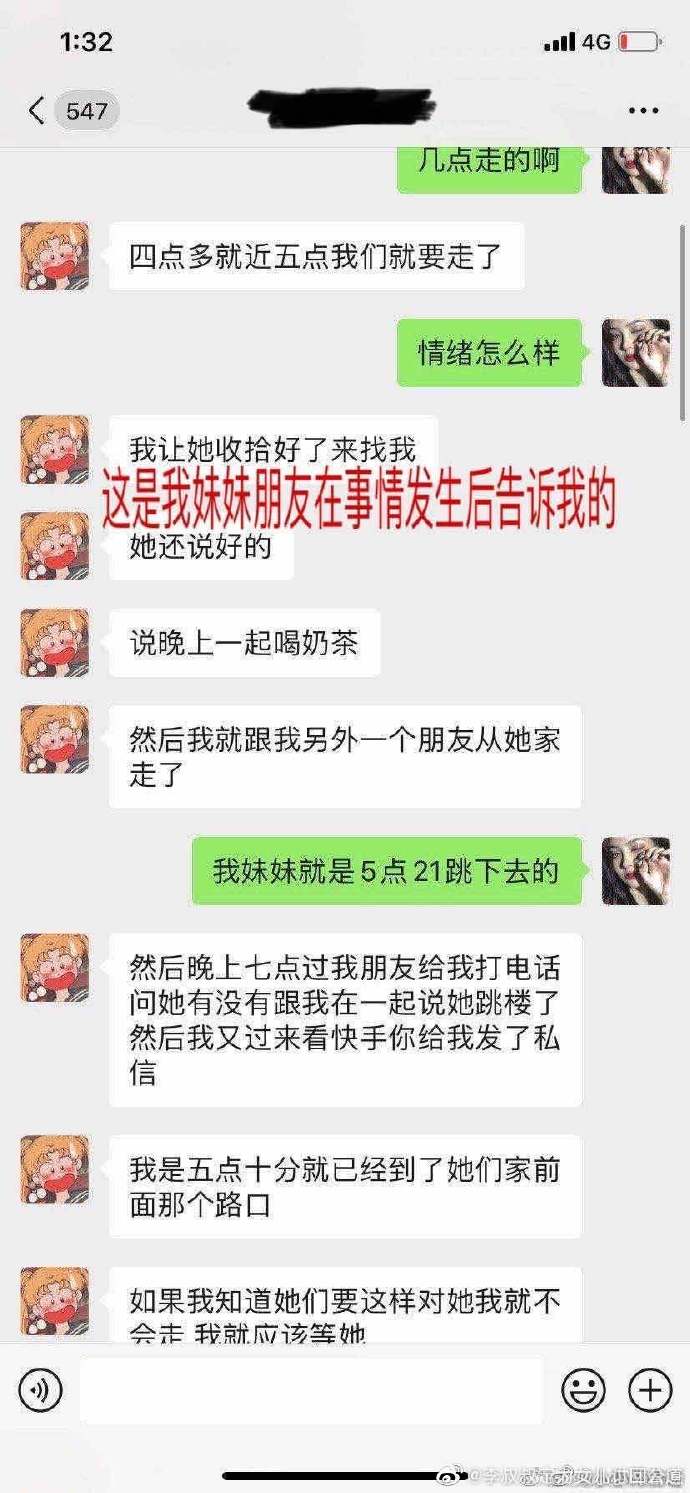Screen dimensions: 690x1493
Task: Open the plus attachments menu
Action: pyautogui.click(x=649, y=1390)
